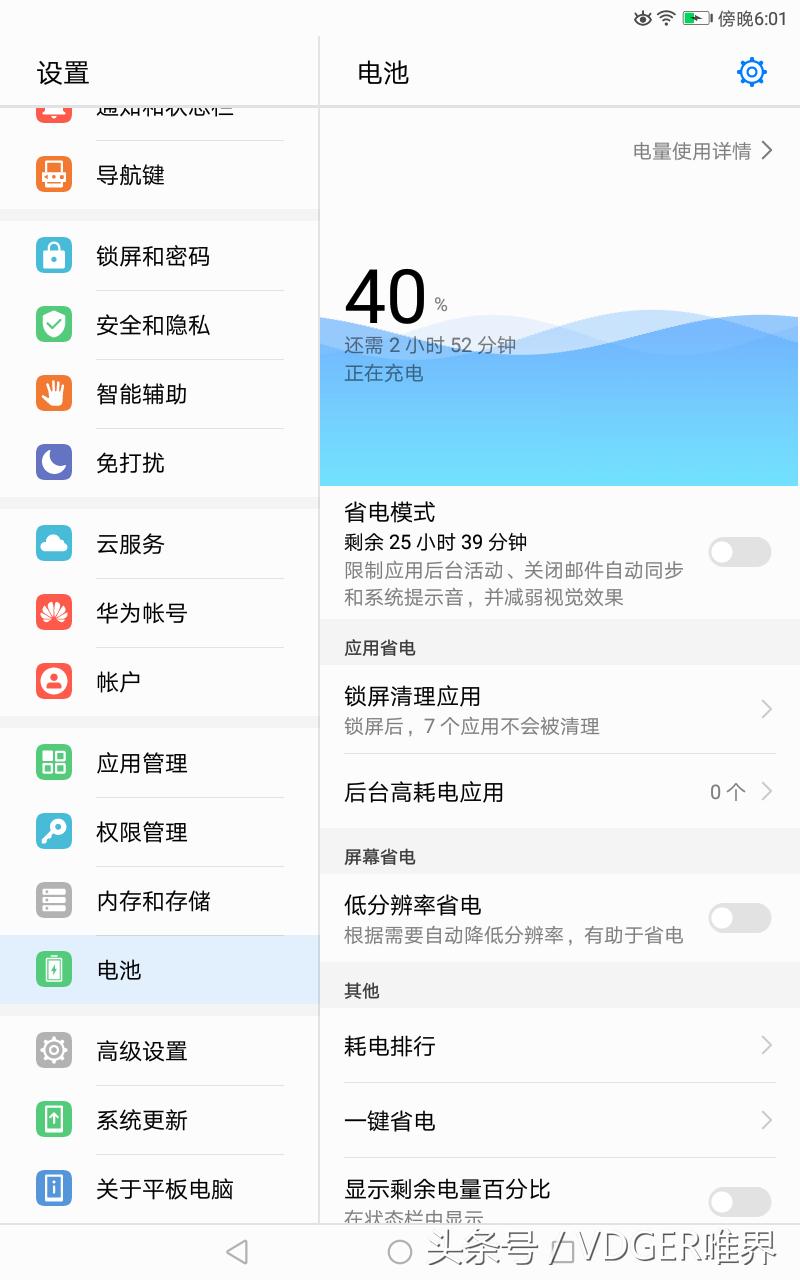Expand 耗电排行 power consumption ranking
800x1280 pixels.
pos(560,1046)
